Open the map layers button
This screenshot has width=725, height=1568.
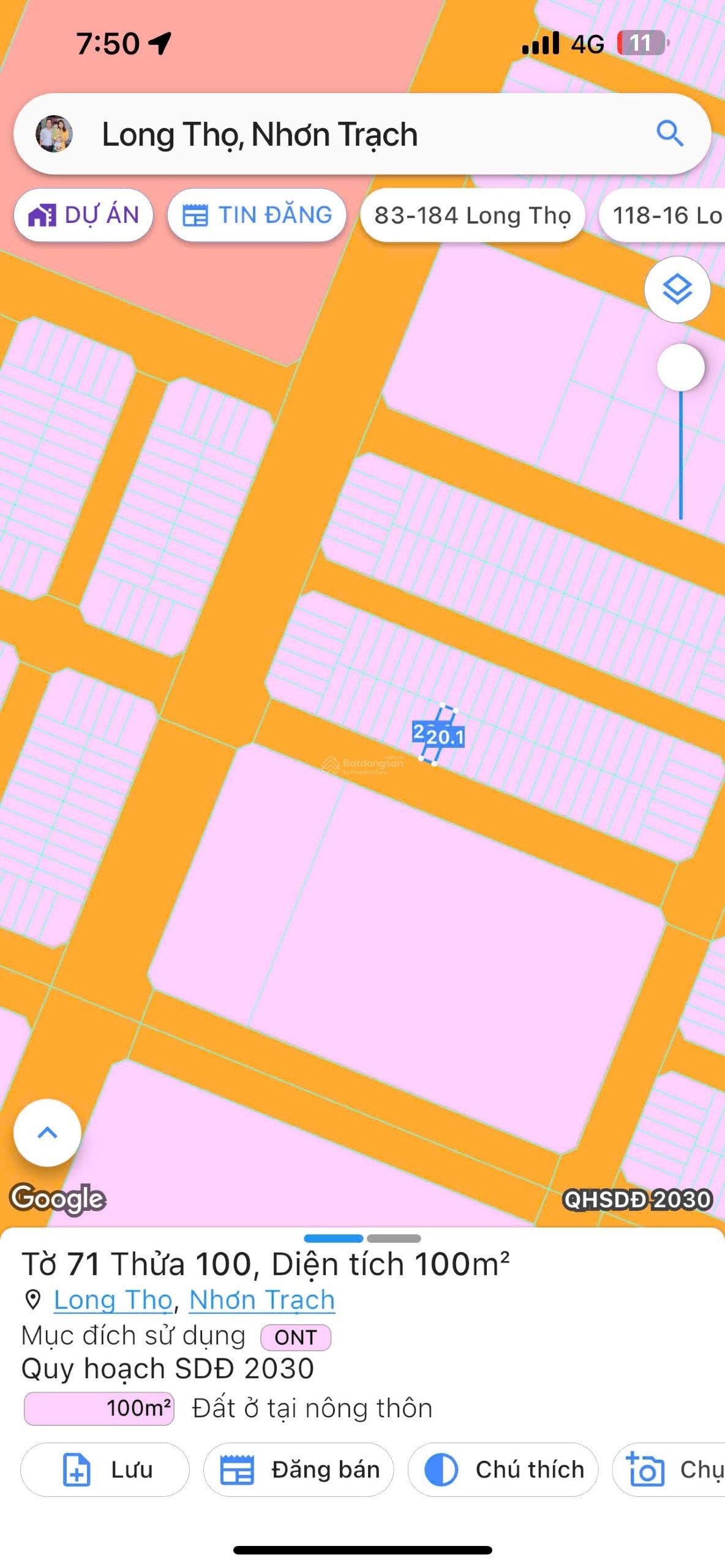(x=677, y=289)
